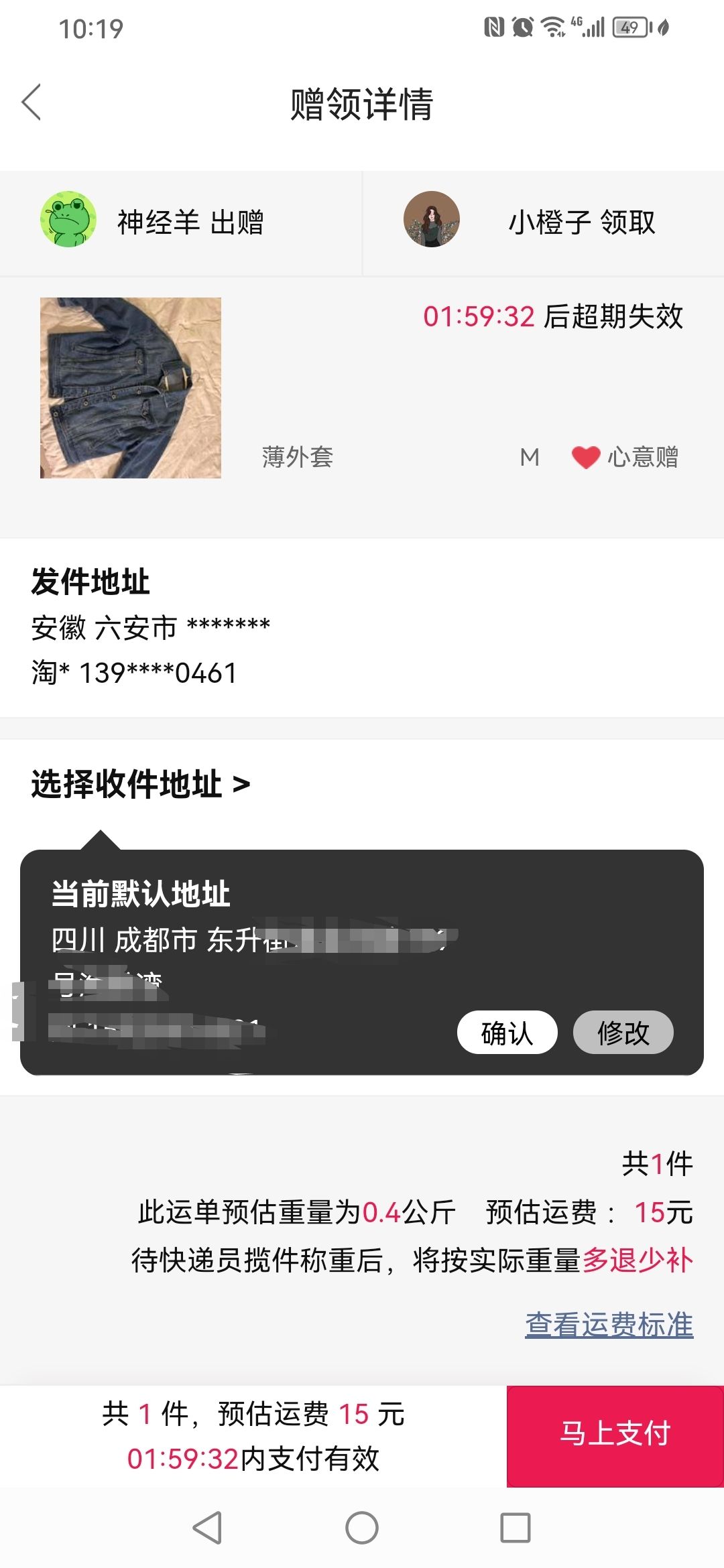
Task: Confirm the current default address
Action: (507, 1032)
